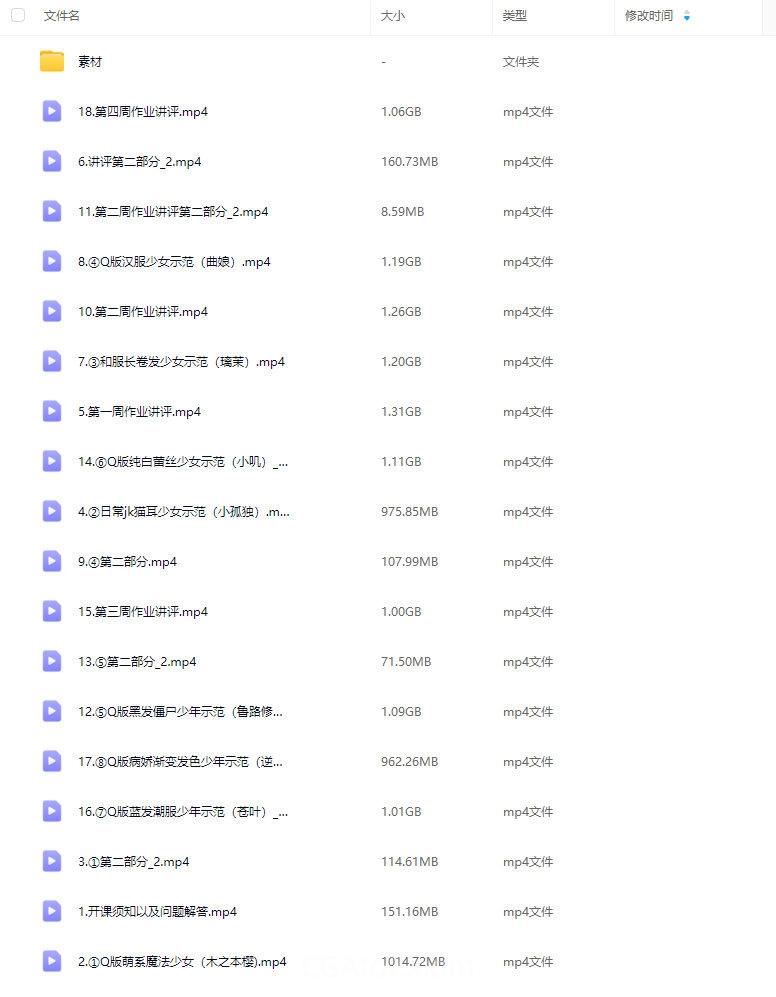Open 12.⑤Q版黑发僵尸少年示范 video
Image resolution: width=776 pixels, height=997 pixels.
[180, 712]
